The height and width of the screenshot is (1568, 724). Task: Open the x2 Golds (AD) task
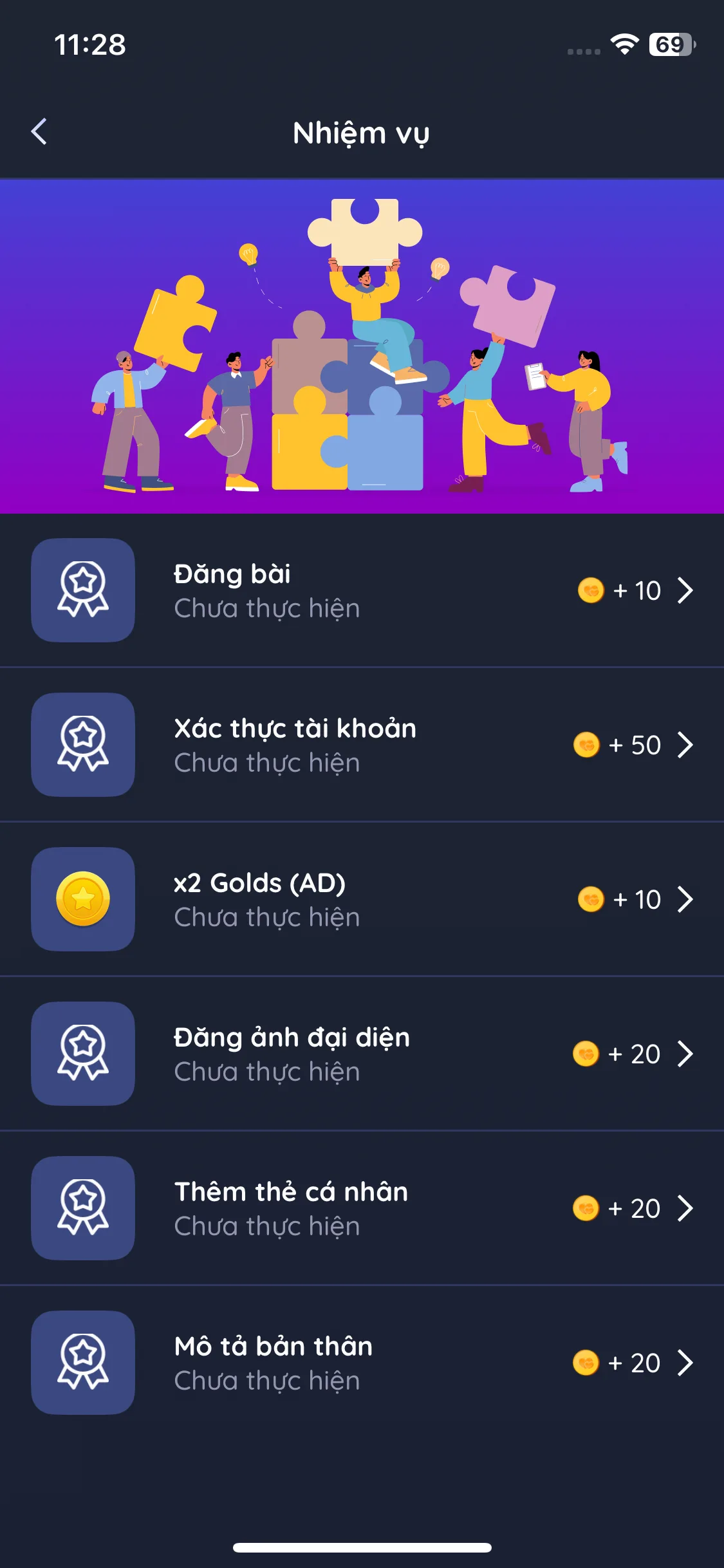click(x=362, y=899)
